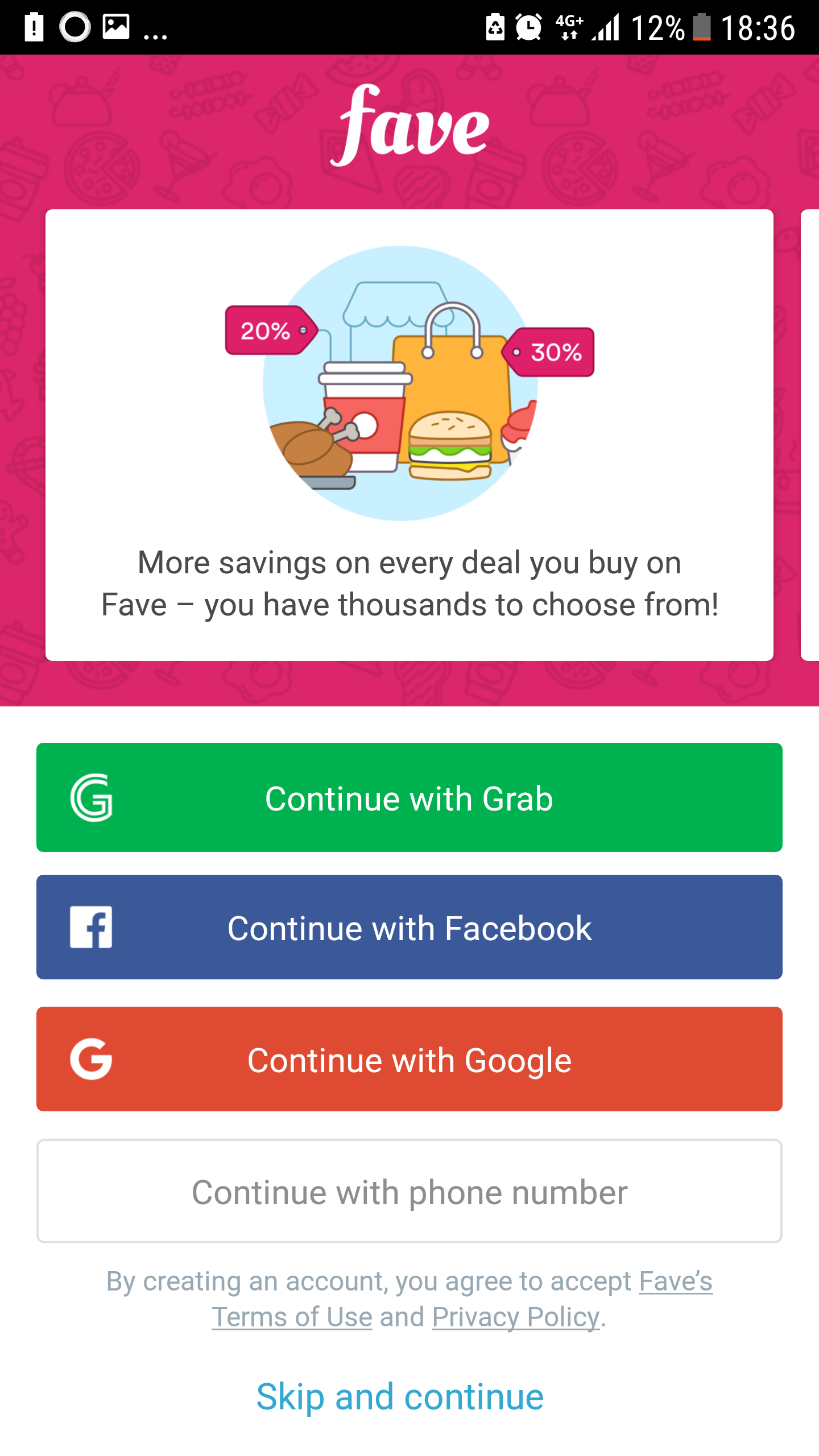Open Fave's Terms of Use link
Viewport: 819px width, 1456px height.
tap(292, 1317)
